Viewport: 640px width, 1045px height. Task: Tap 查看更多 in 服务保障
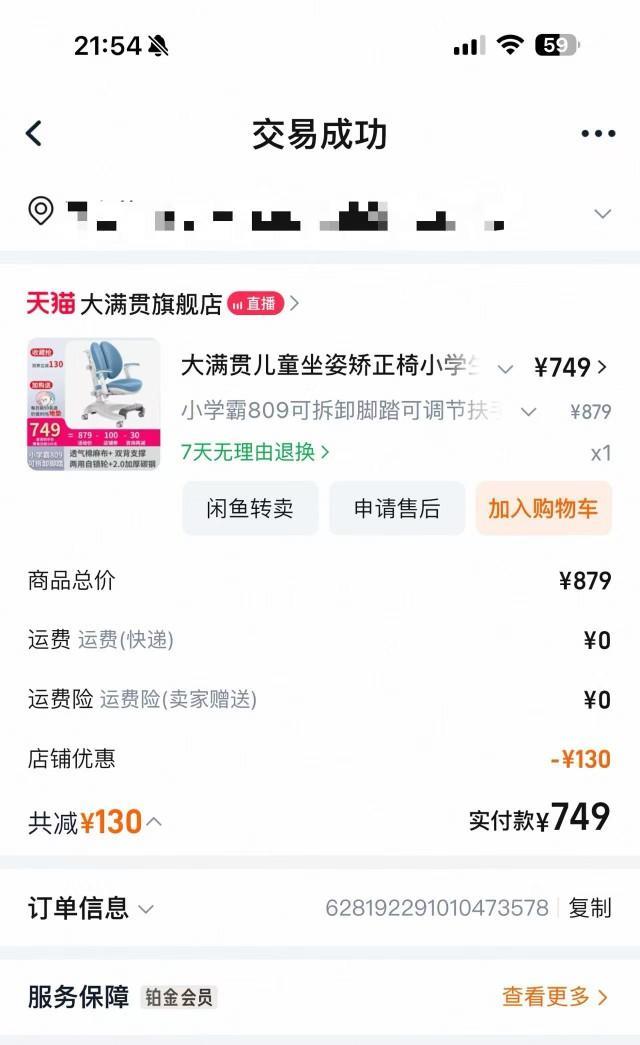[554, 997]
